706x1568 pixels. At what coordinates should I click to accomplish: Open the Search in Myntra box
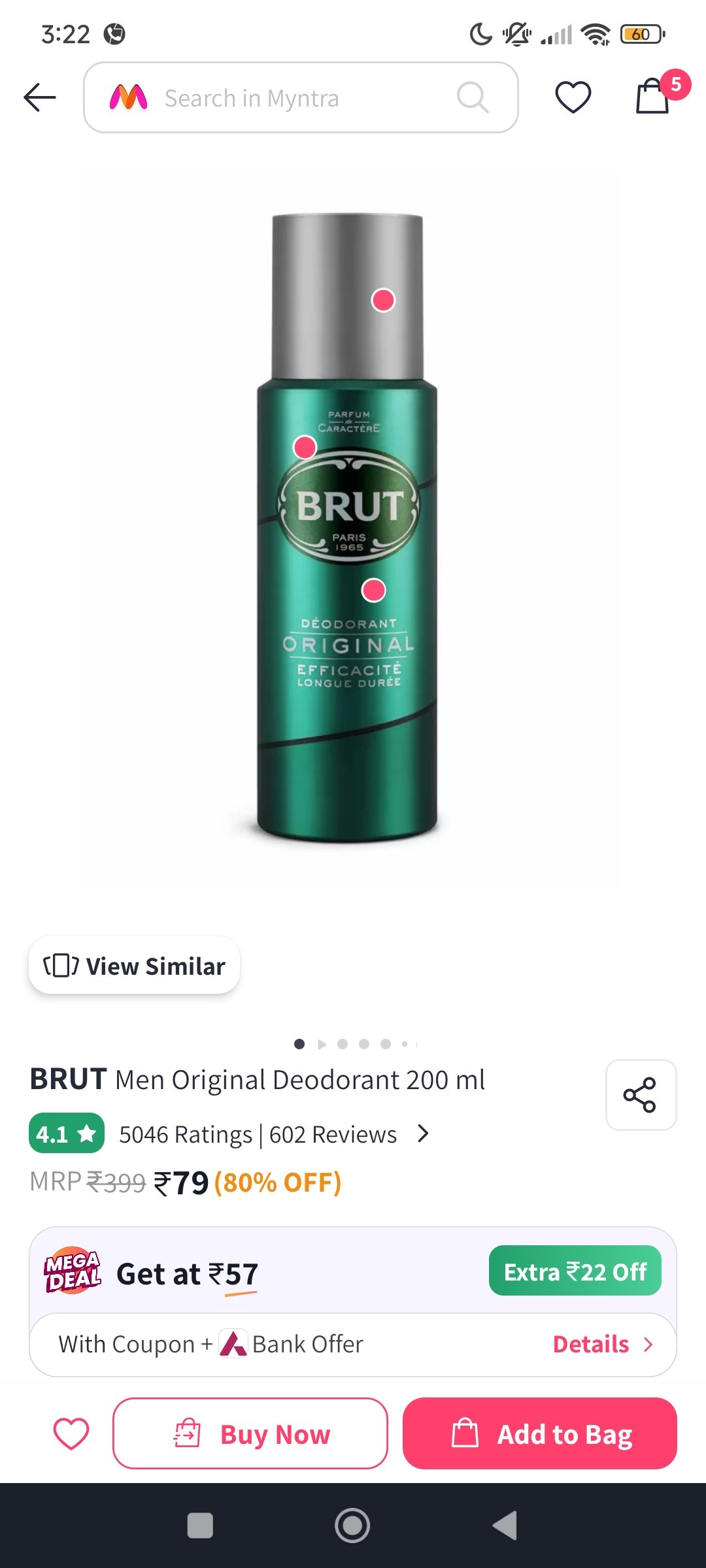point(301,98)
